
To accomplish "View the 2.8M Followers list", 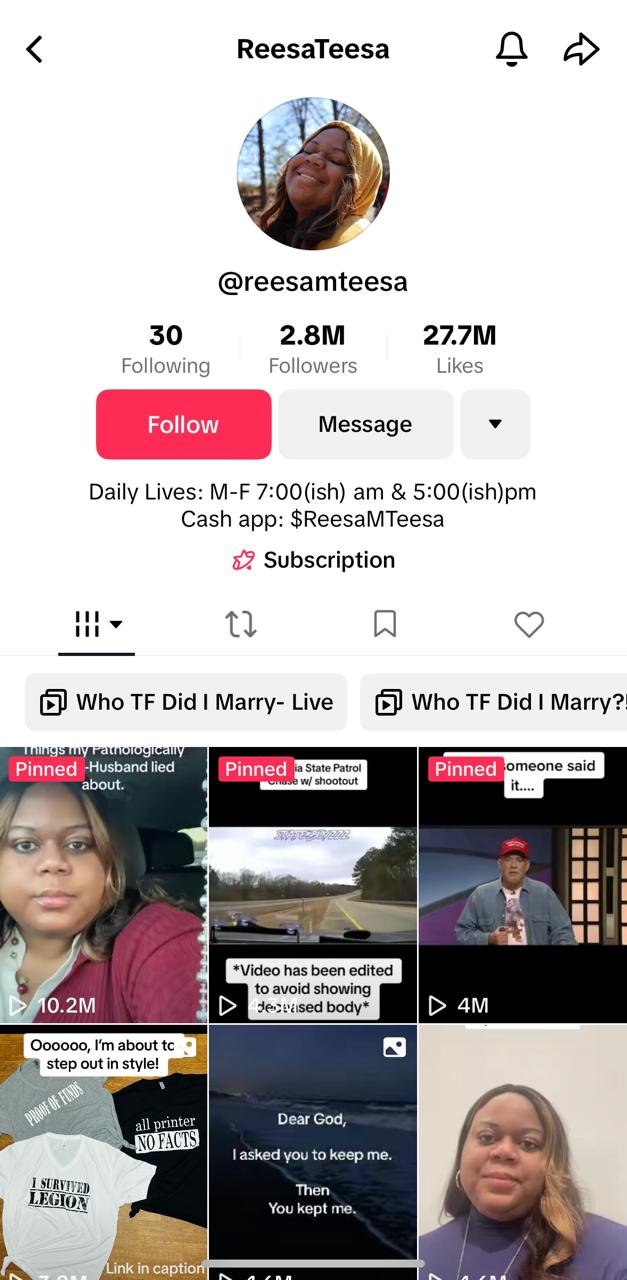I will point(313,348).
